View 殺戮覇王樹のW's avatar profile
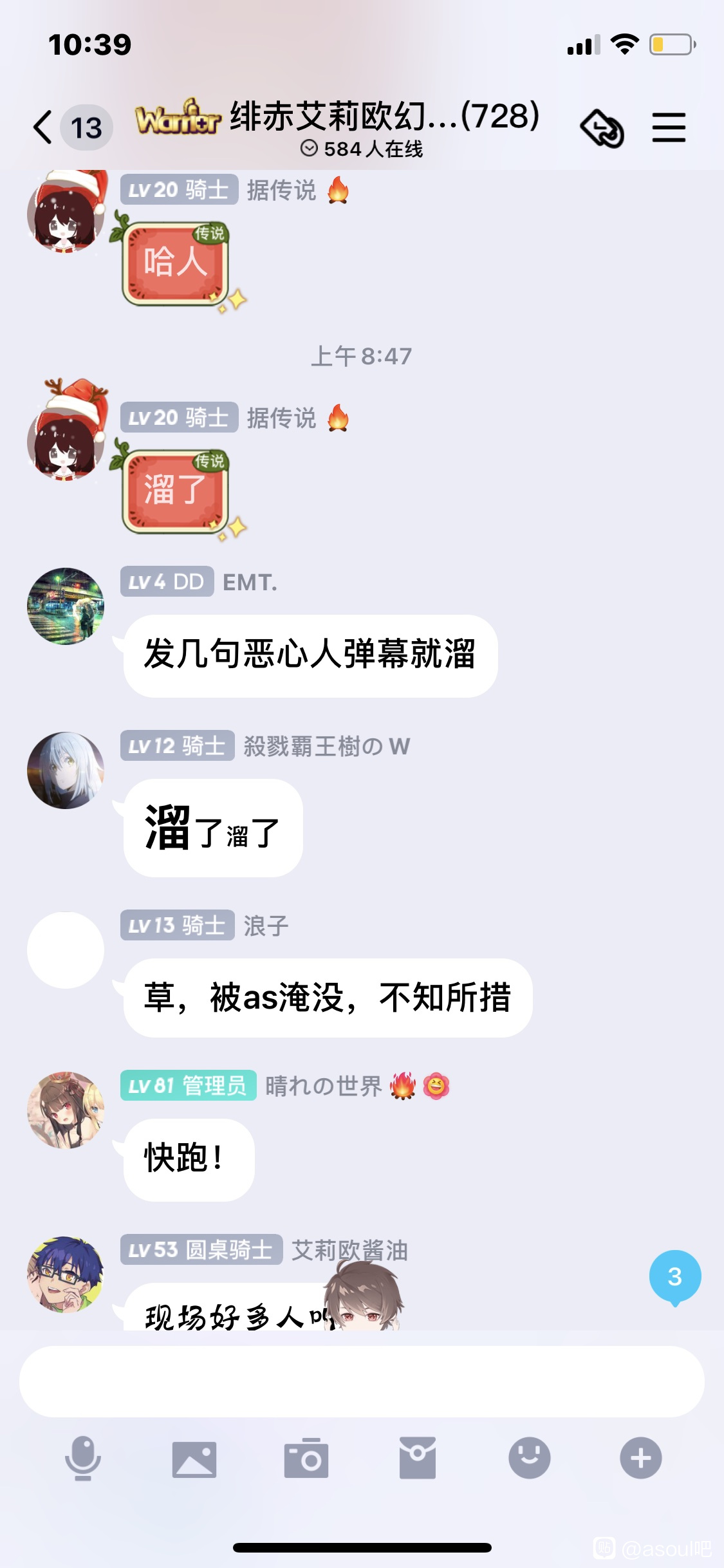 coord(66,770)
